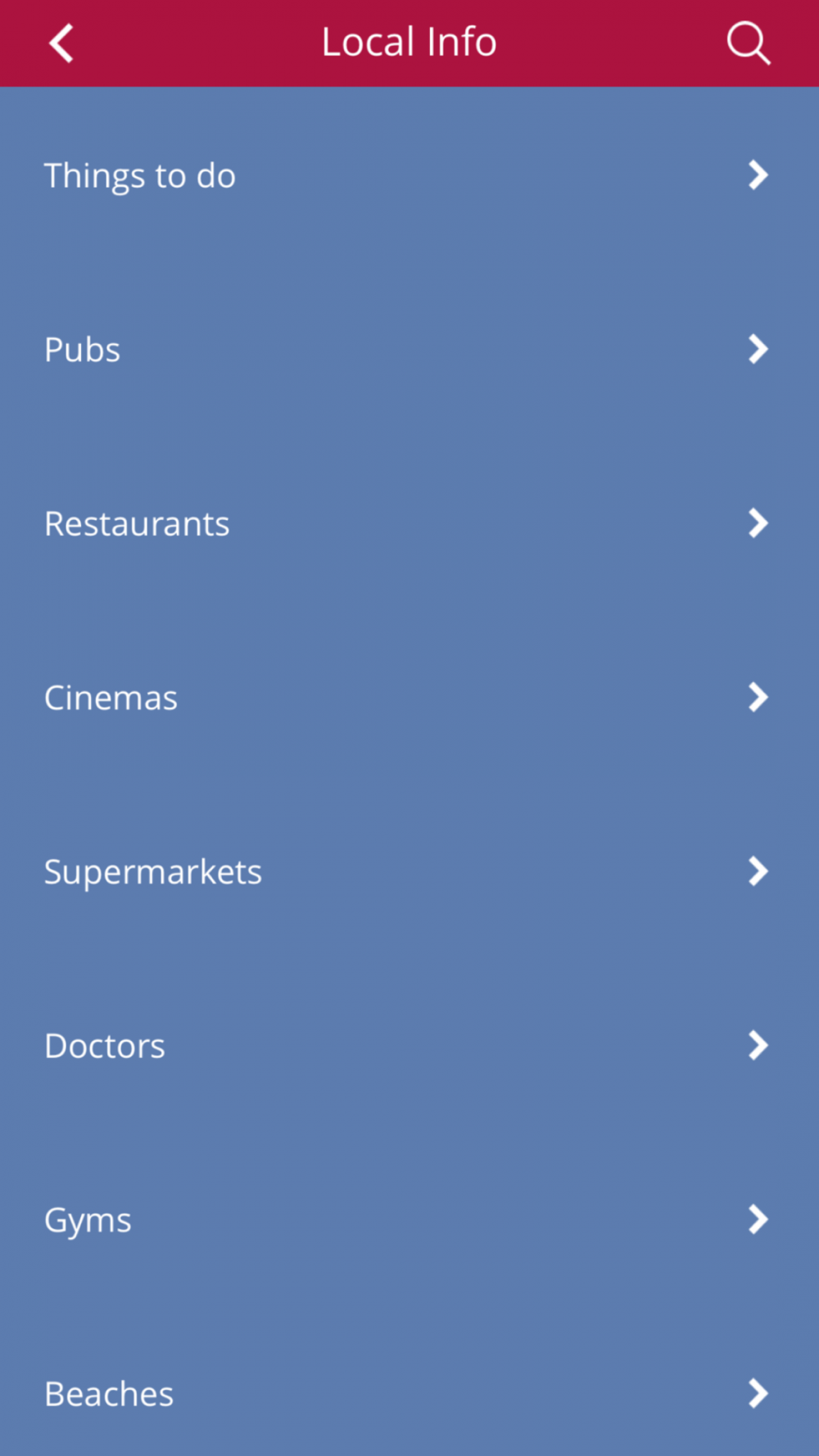View local Restaurants
The height and width of the screenshot is (1456, 819).
coord(409,523)
